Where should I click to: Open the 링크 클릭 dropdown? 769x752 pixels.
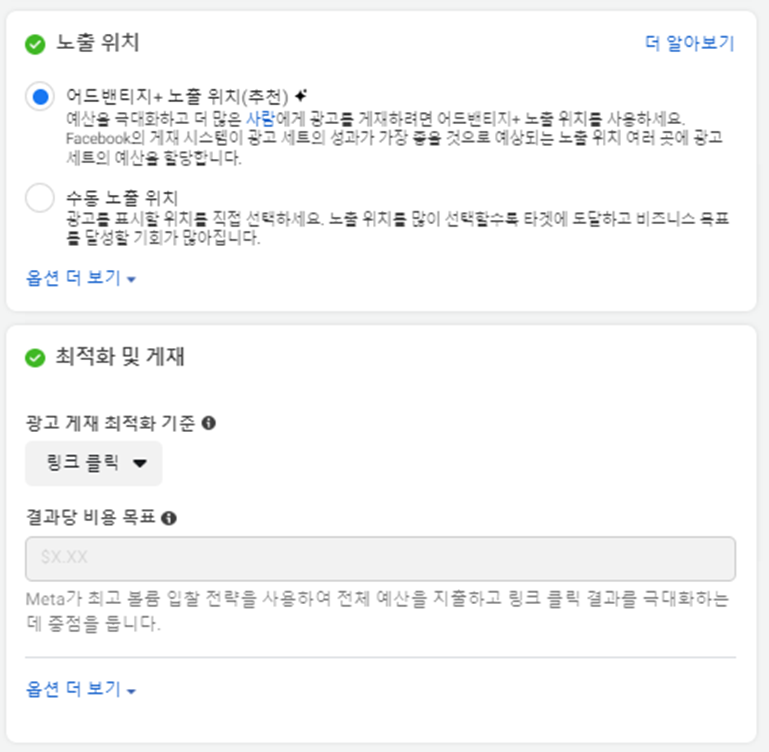[x=94, y=463]
